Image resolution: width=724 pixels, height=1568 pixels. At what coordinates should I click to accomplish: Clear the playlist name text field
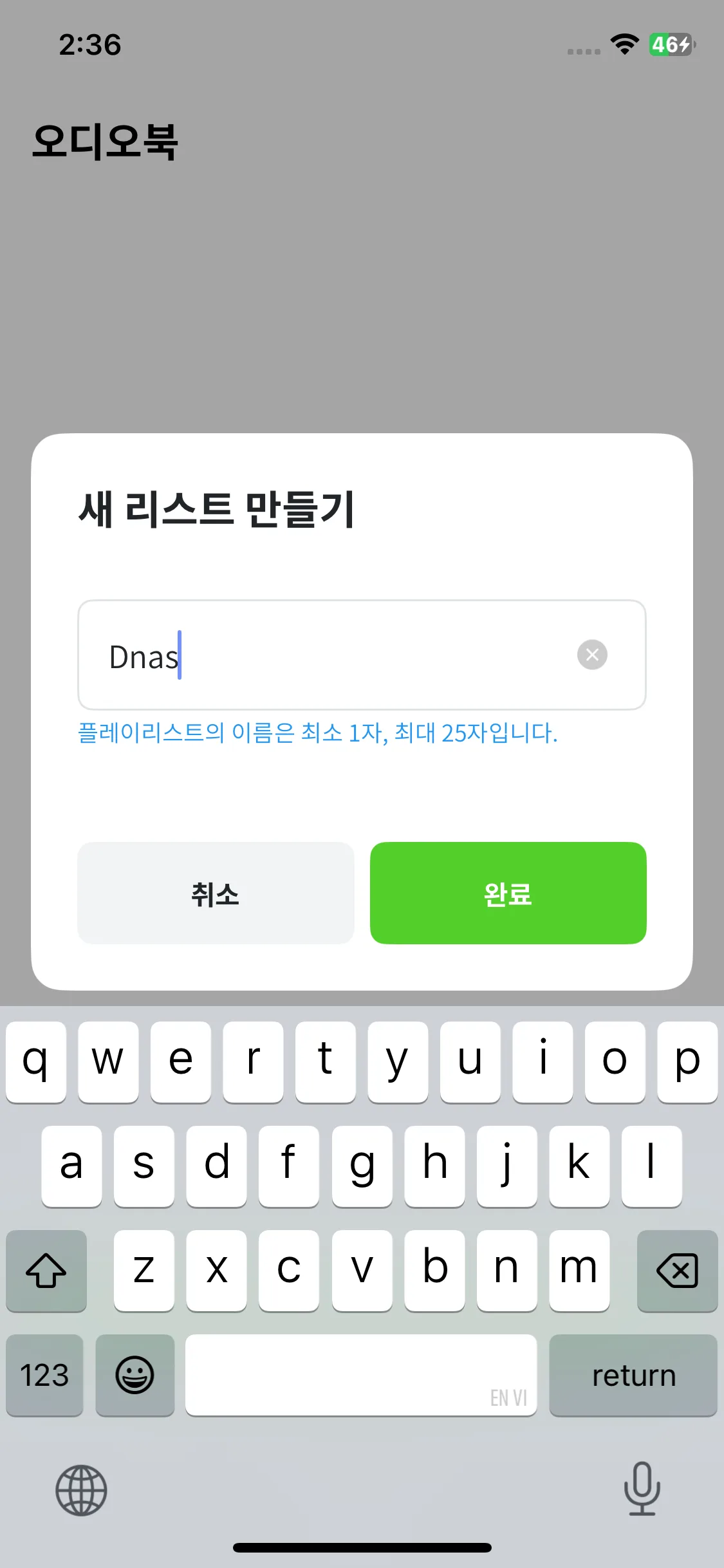[x=592, y=655]
